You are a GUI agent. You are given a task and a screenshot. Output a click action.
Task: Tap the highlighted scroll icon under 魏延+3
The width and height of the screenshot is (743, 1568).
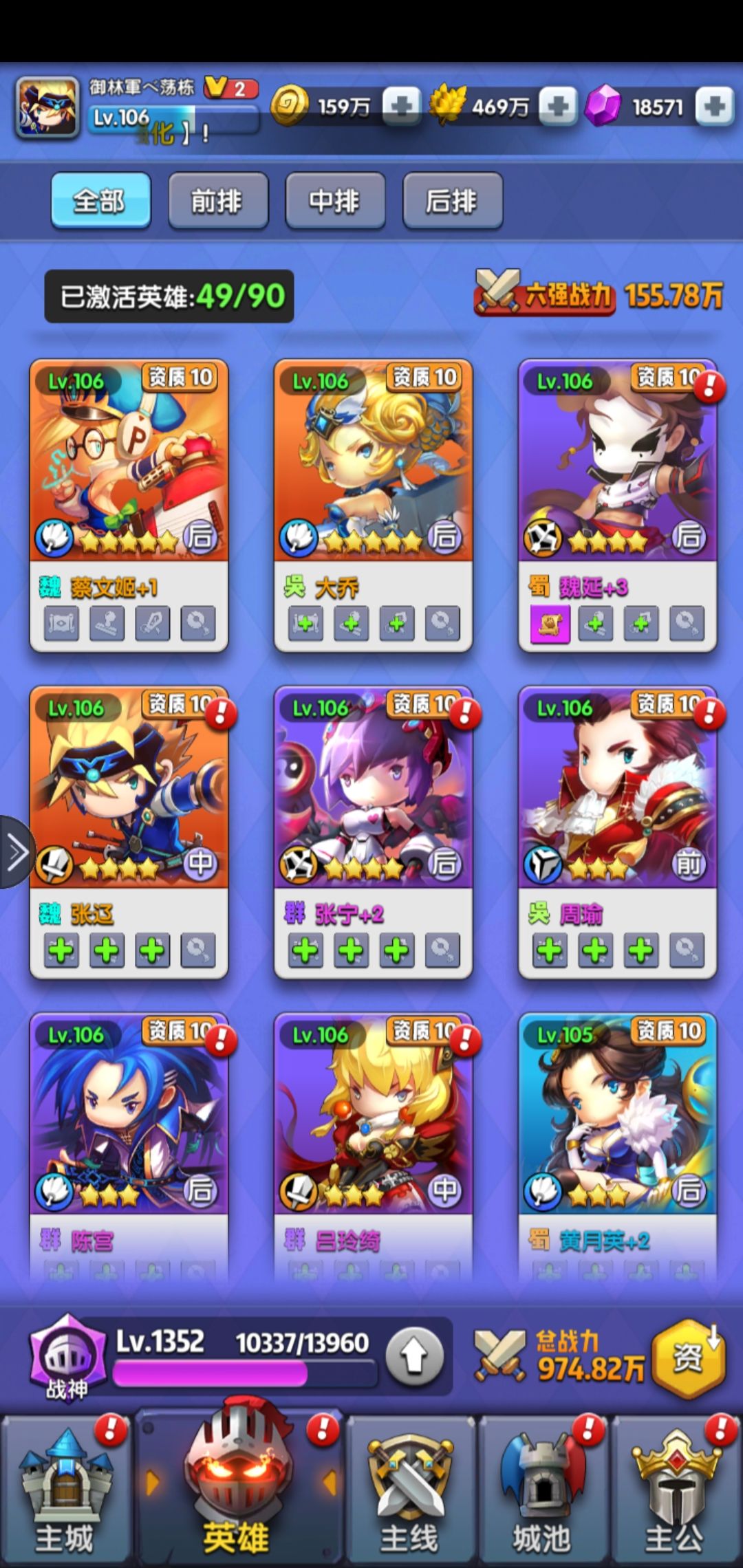click(550, 624)
